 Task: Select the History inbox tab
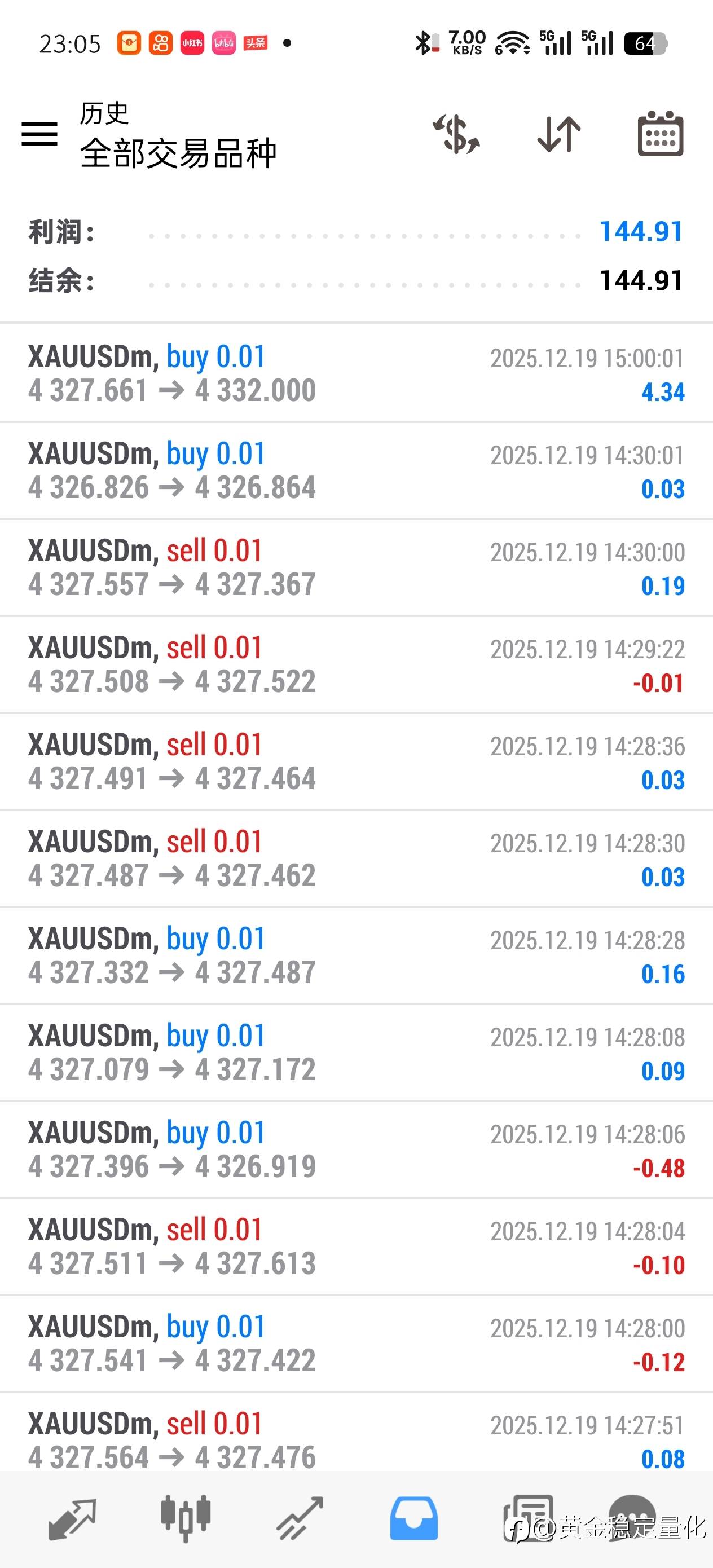coord(413,1519)
